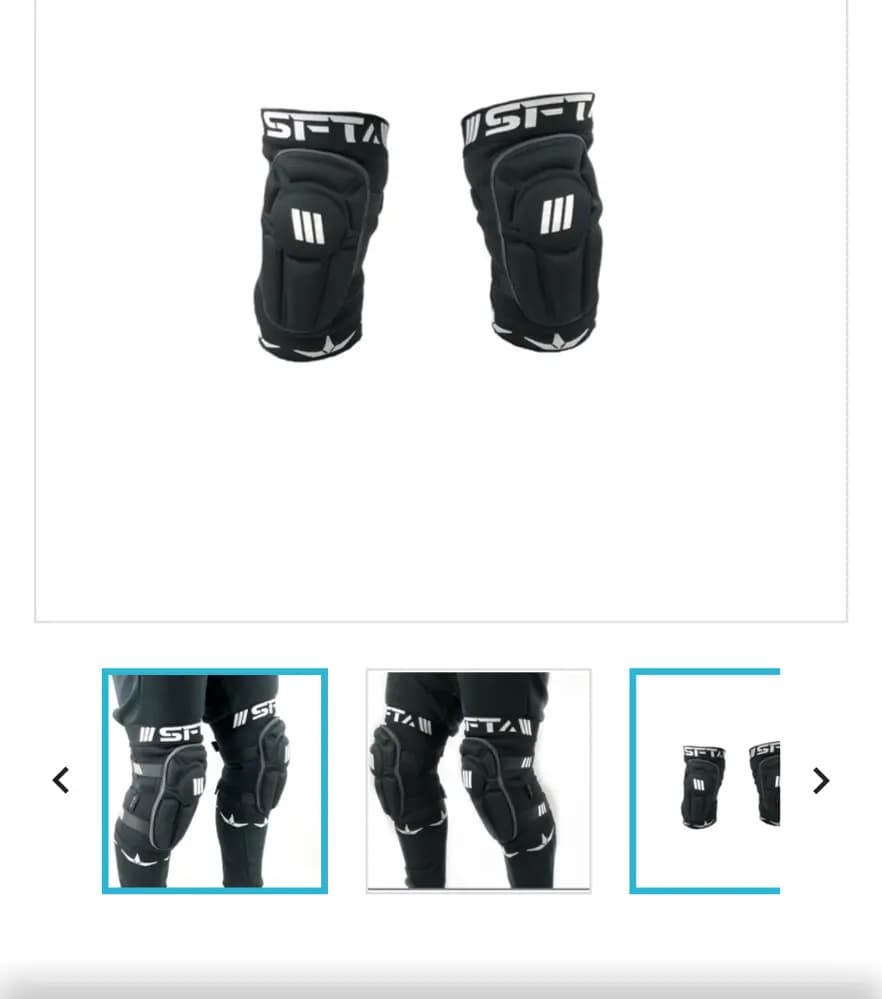Select middle thumbnail of knee pads worn front
The image size is (882, 999).
(x=478, y=781)
